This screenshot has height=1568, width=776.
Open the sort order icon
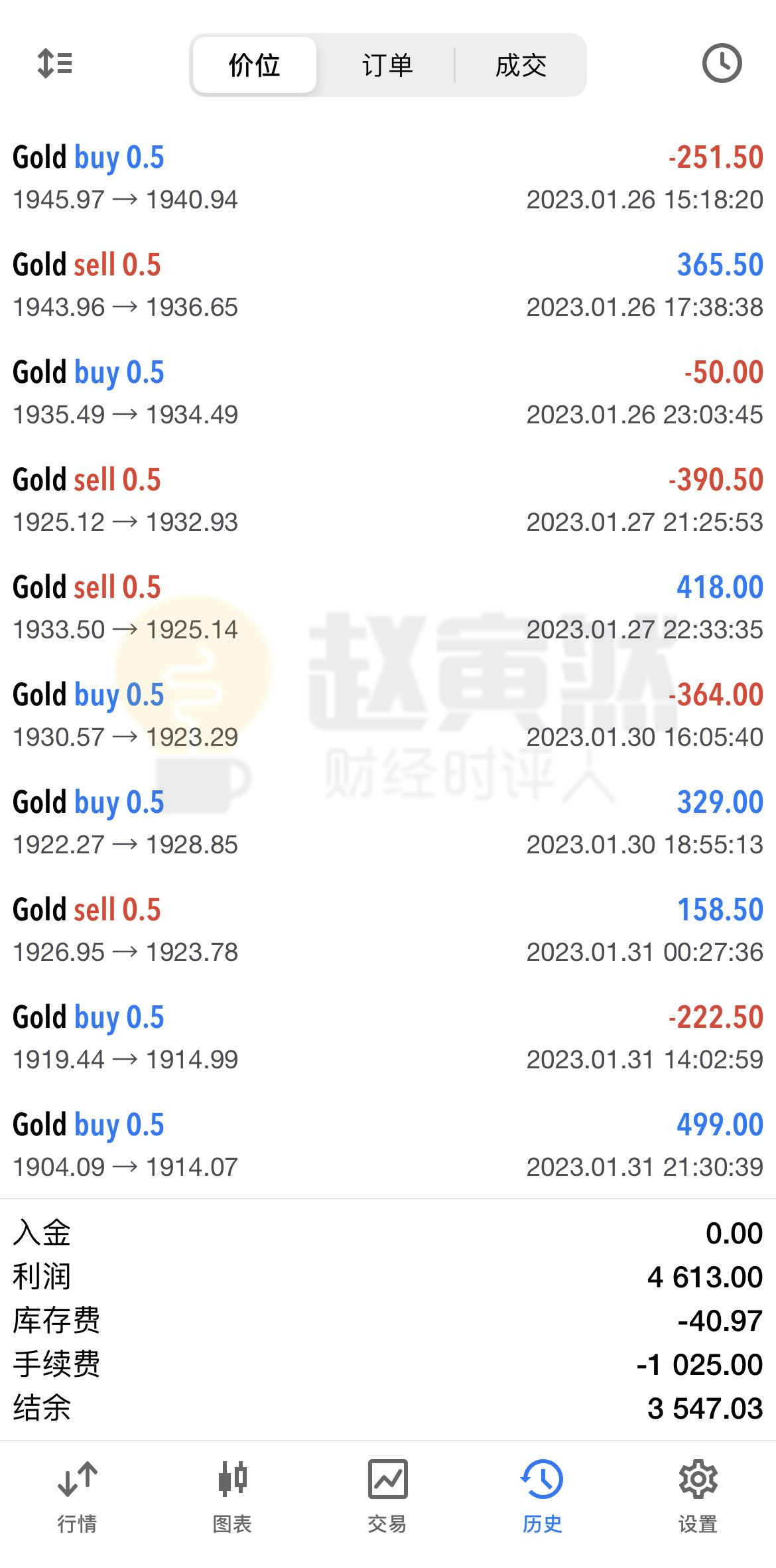[x=54, y=64]
